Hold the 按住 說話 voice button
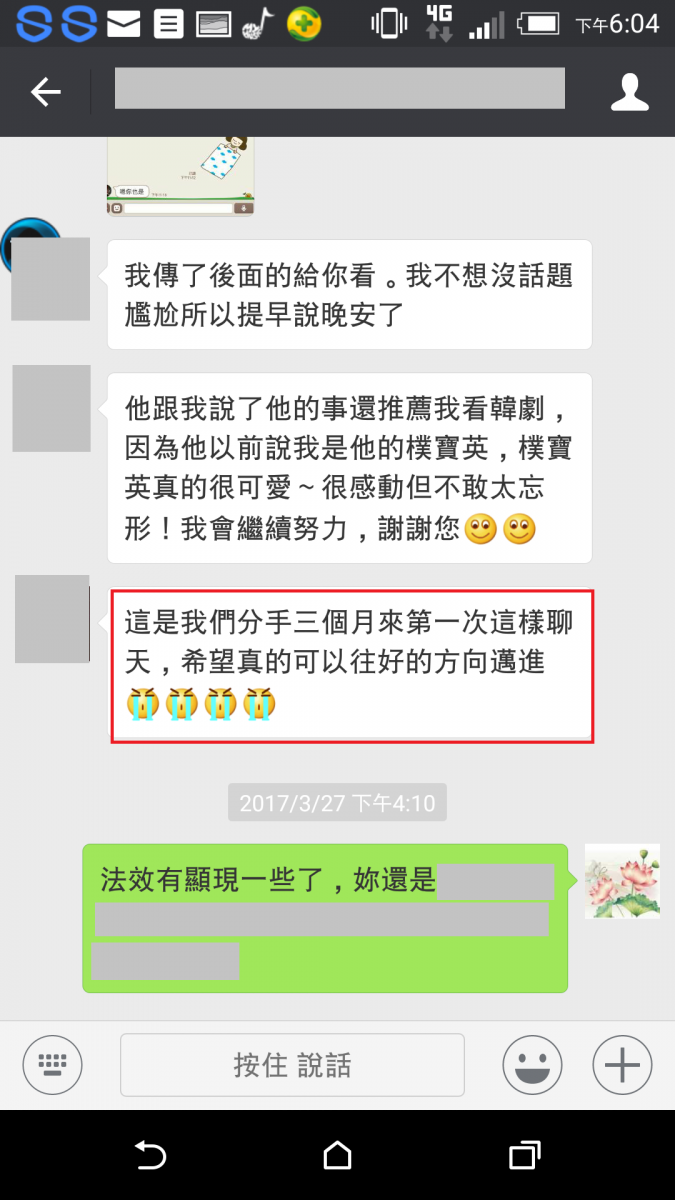Viewport: 675px width, 1200px height. 292,1065
